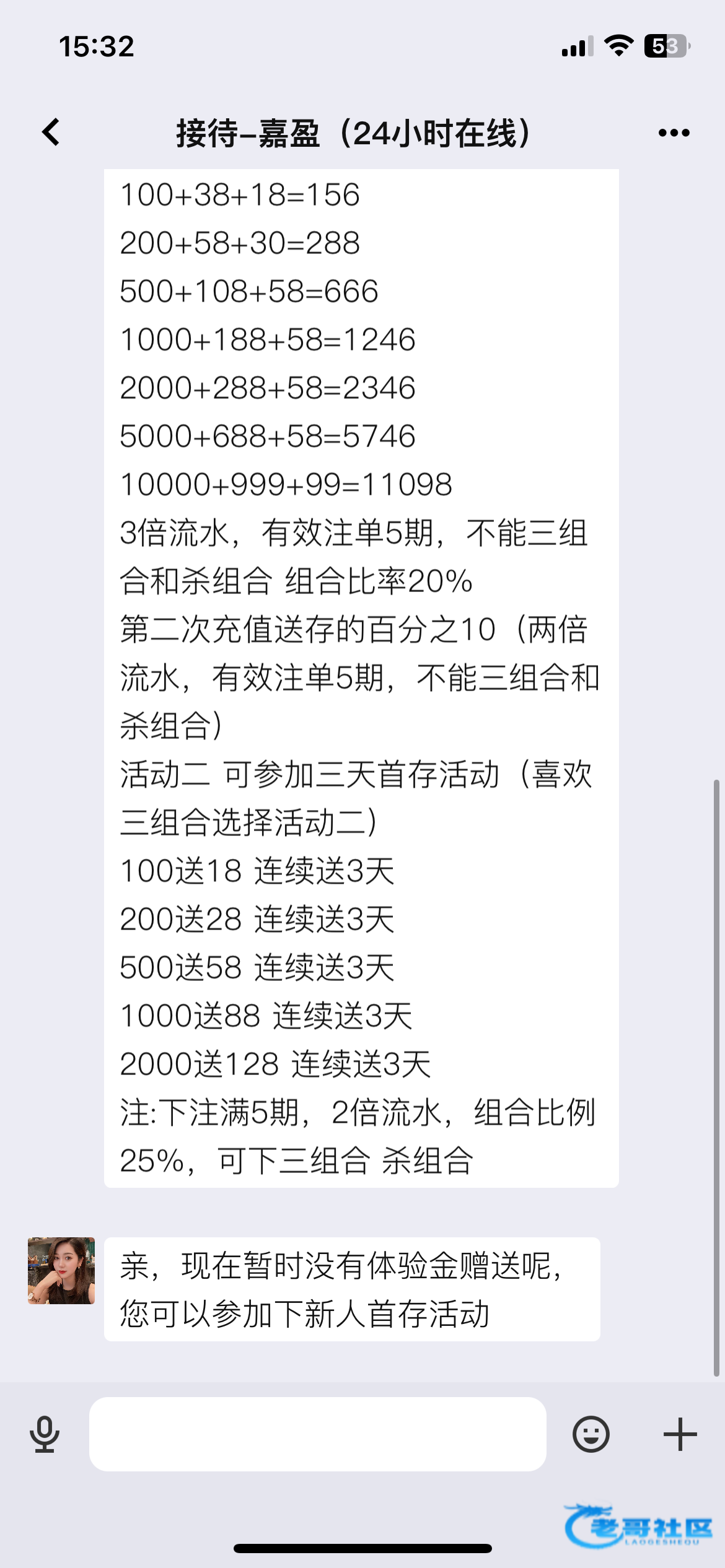This screenshot has height=1568, width=725.
Task: Open the three-dot chat options menu
Action: pyautogui.click(x=674, y=133)
